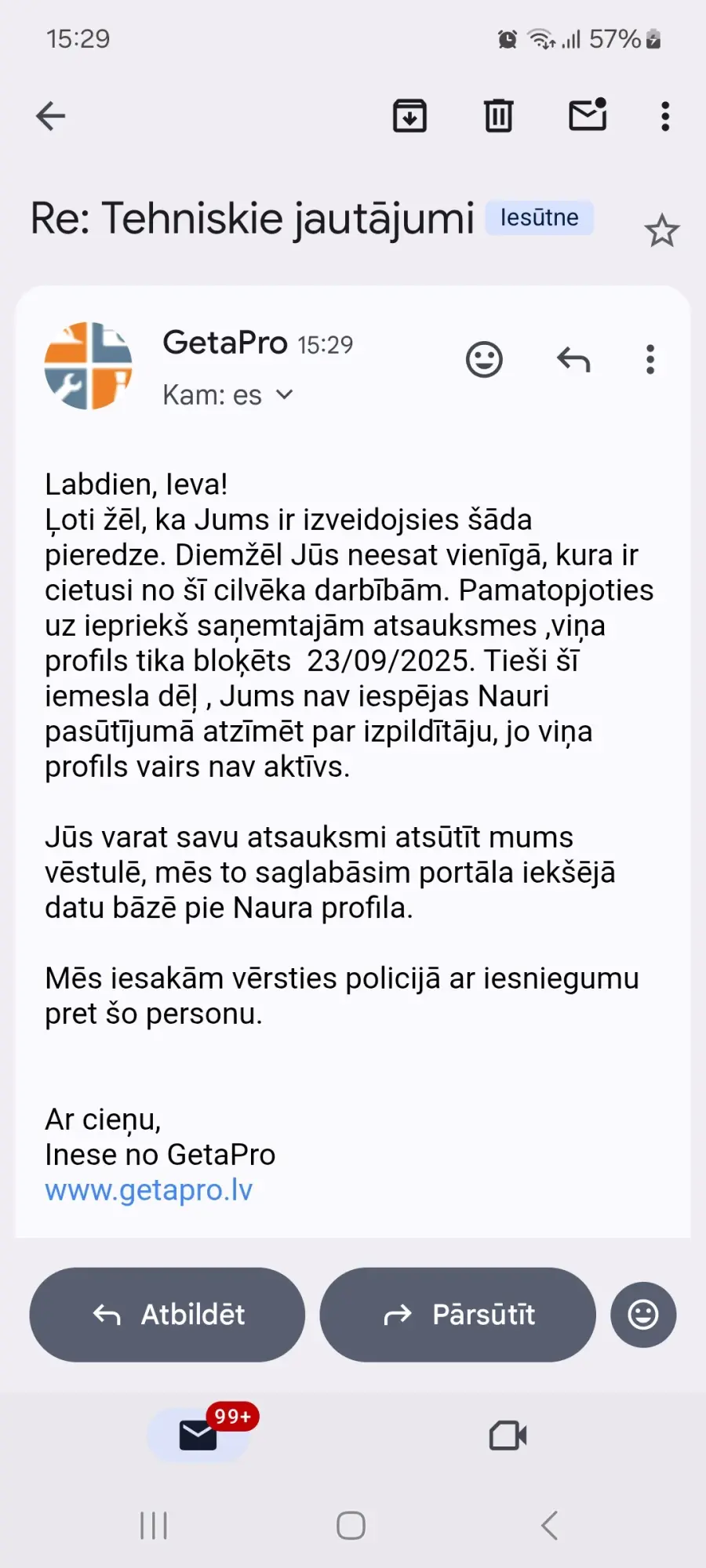Image resolution: width=706 pixels, height=1568 pixels.
Task: Go back to the inbox list
Action: tap(51, 116)
